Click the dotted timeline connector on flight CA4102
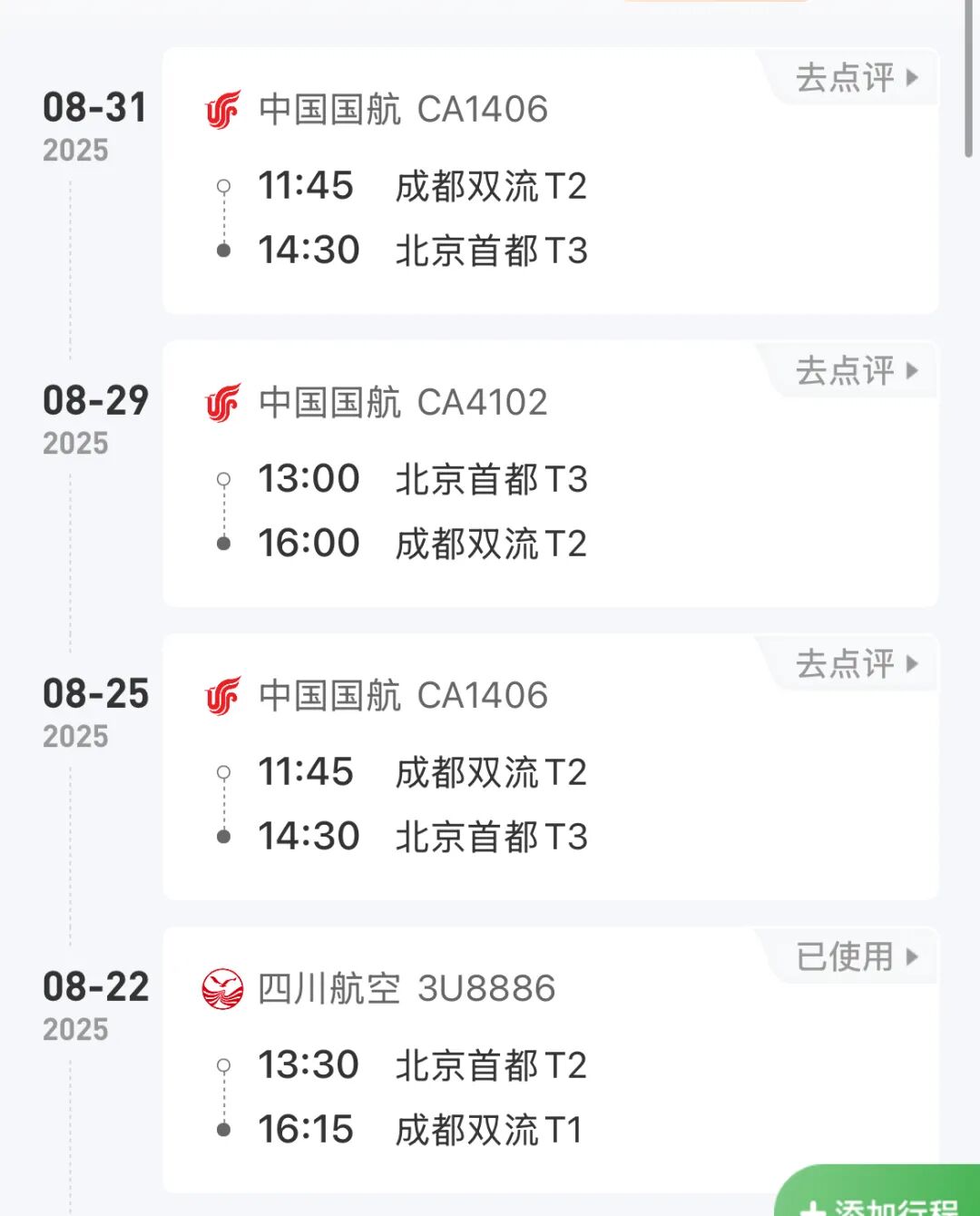 tap(223, 510)
